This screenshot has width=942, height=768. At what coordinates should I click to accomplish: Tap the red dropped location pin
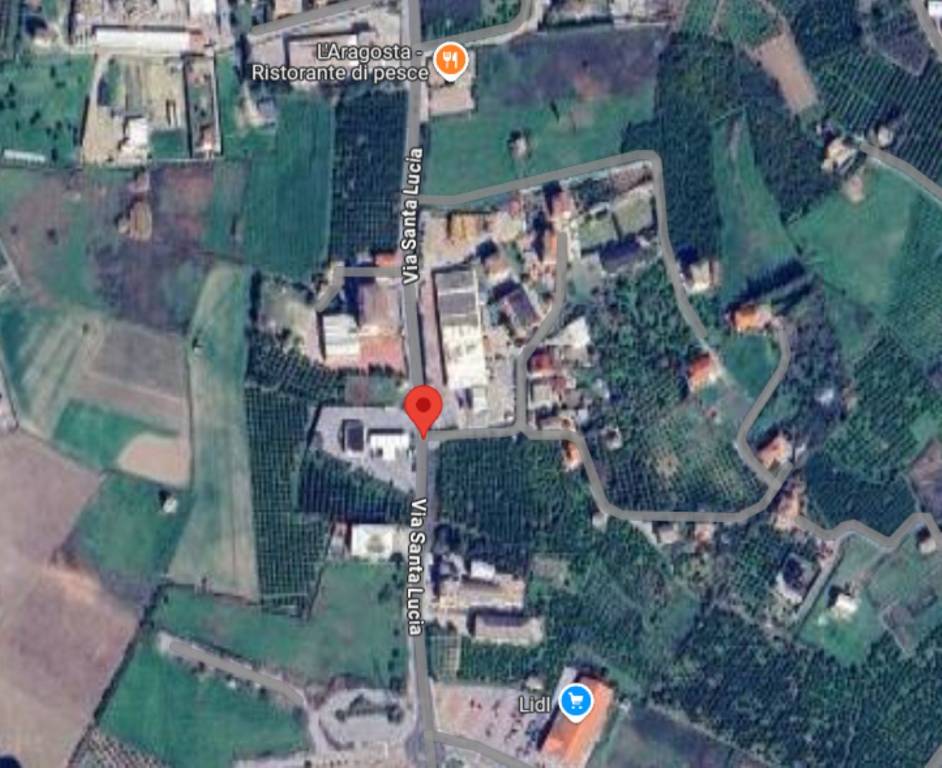(423, 408)
